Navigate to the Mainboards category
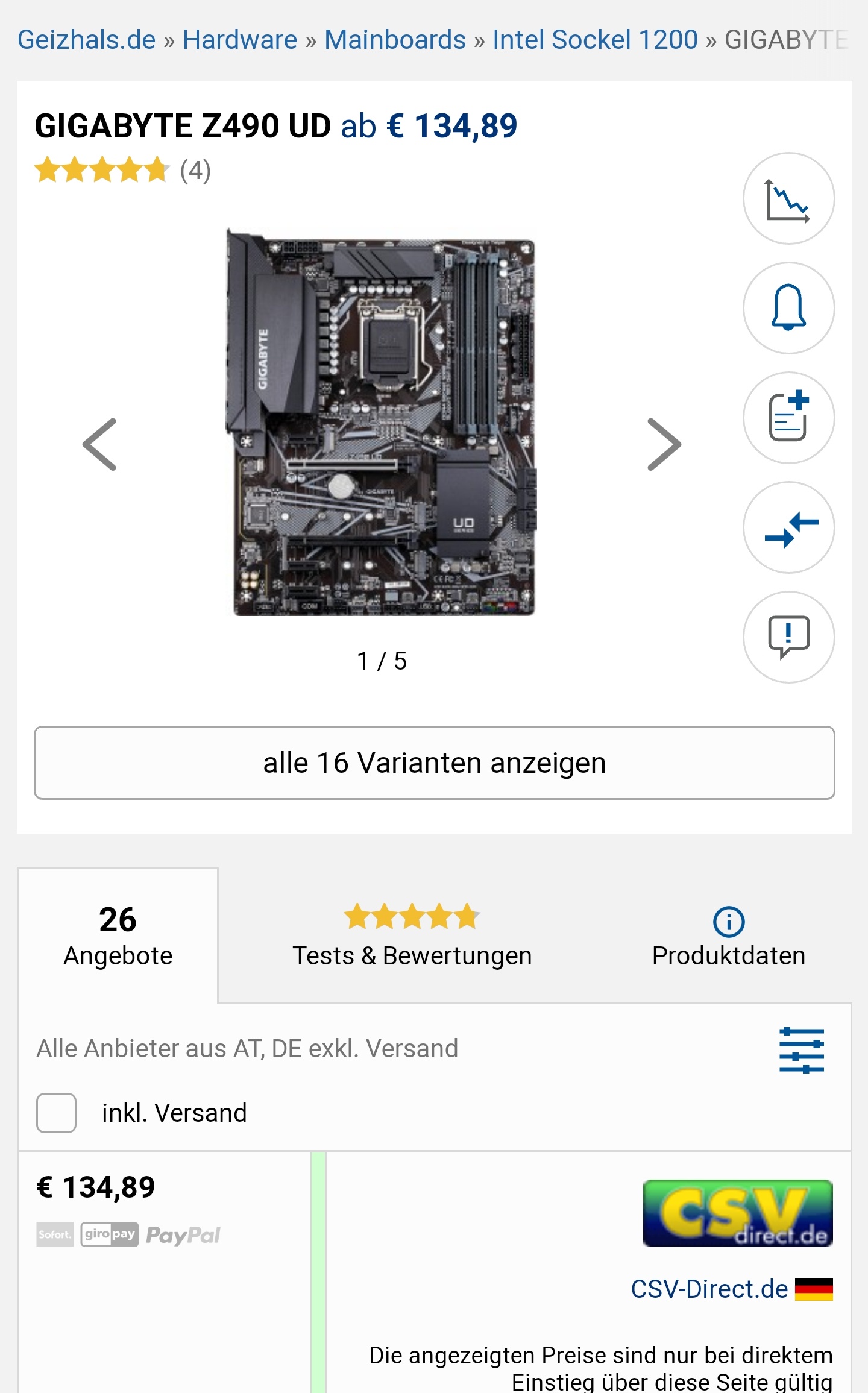 pos(395,40)
